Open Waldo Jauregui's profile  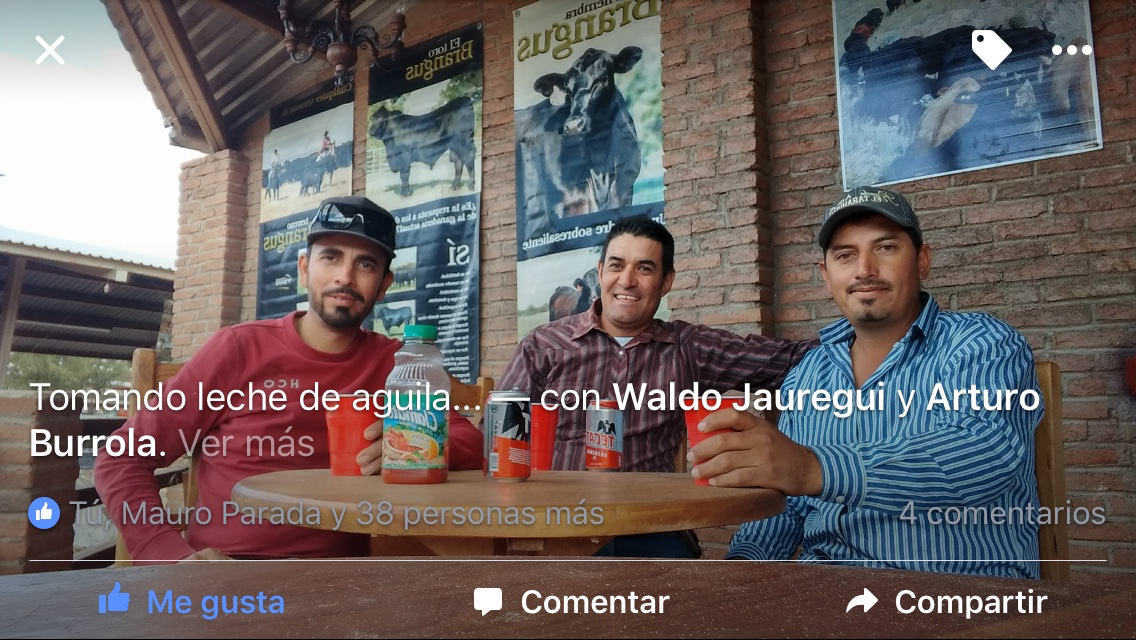(x=749, y=398)
